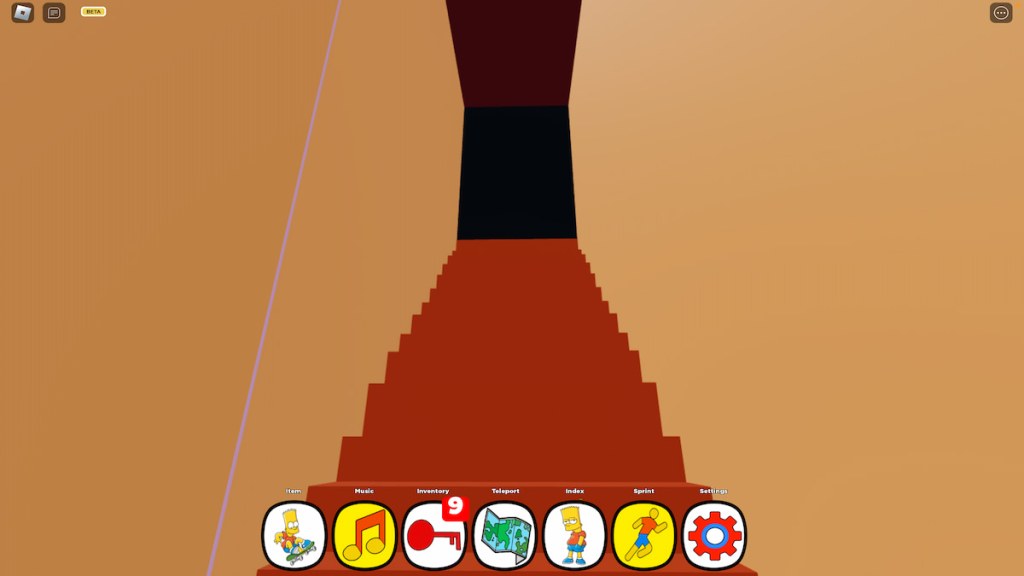Screen dimensions: 1024x576
Task: Open the Roblox main menu
Action: pyautogui.click(x=22, y=13)
